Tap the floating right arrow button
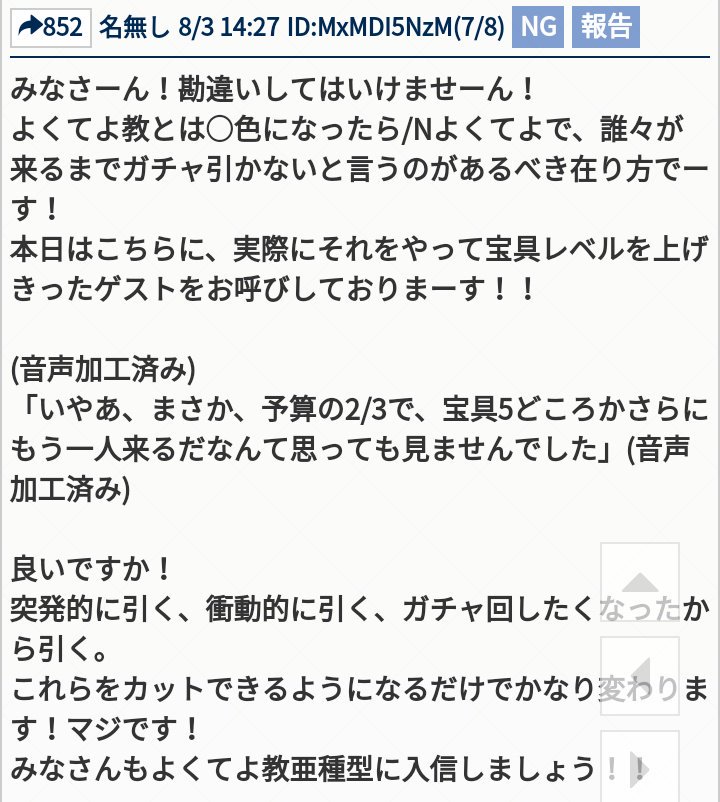Viewport: 720px width, 802px height. 640,768
